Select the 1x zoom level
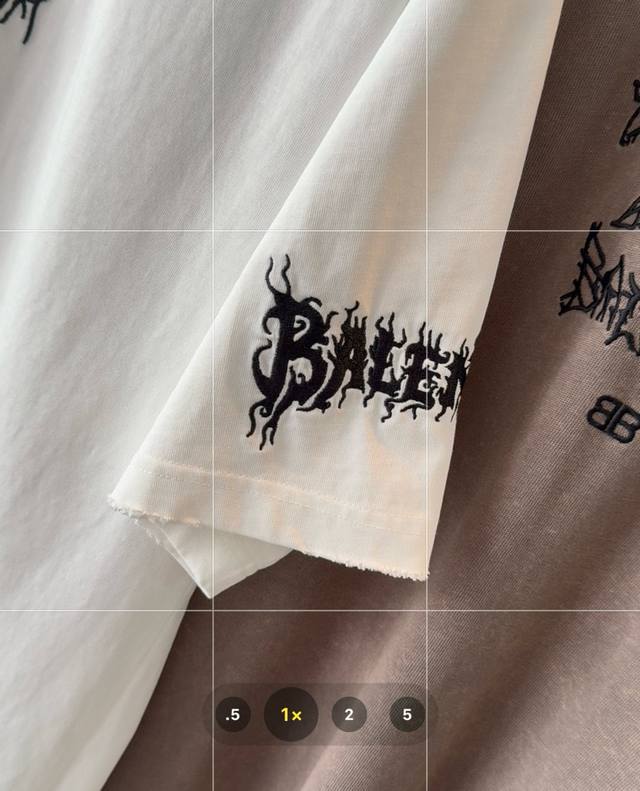The width and height of the screenshot is (640, 791). click(x=291, y=715)
